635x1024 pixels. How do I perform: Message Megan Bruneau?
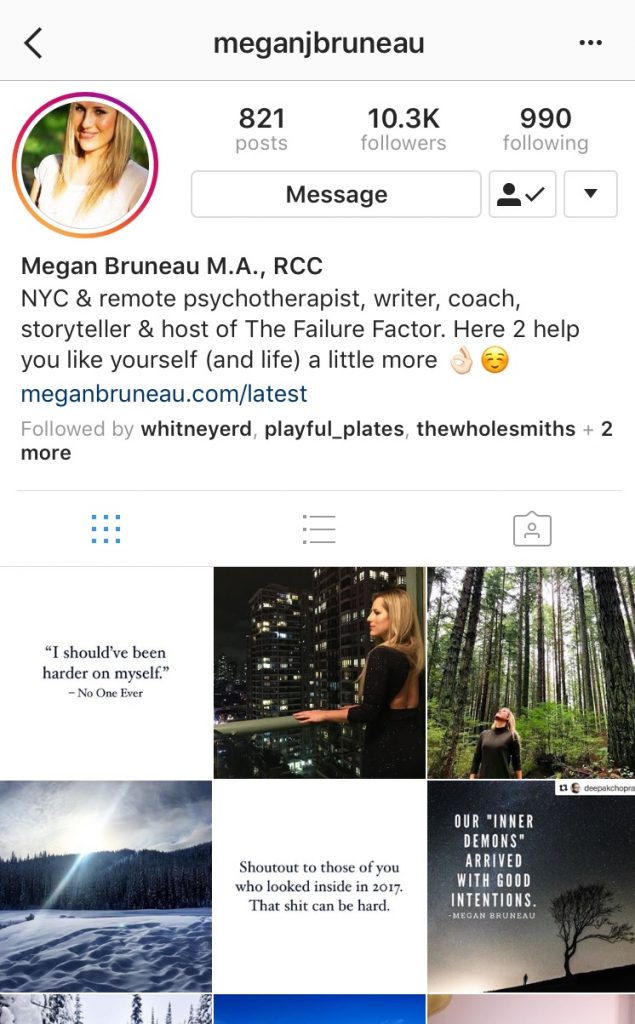[x=336, y=194]
